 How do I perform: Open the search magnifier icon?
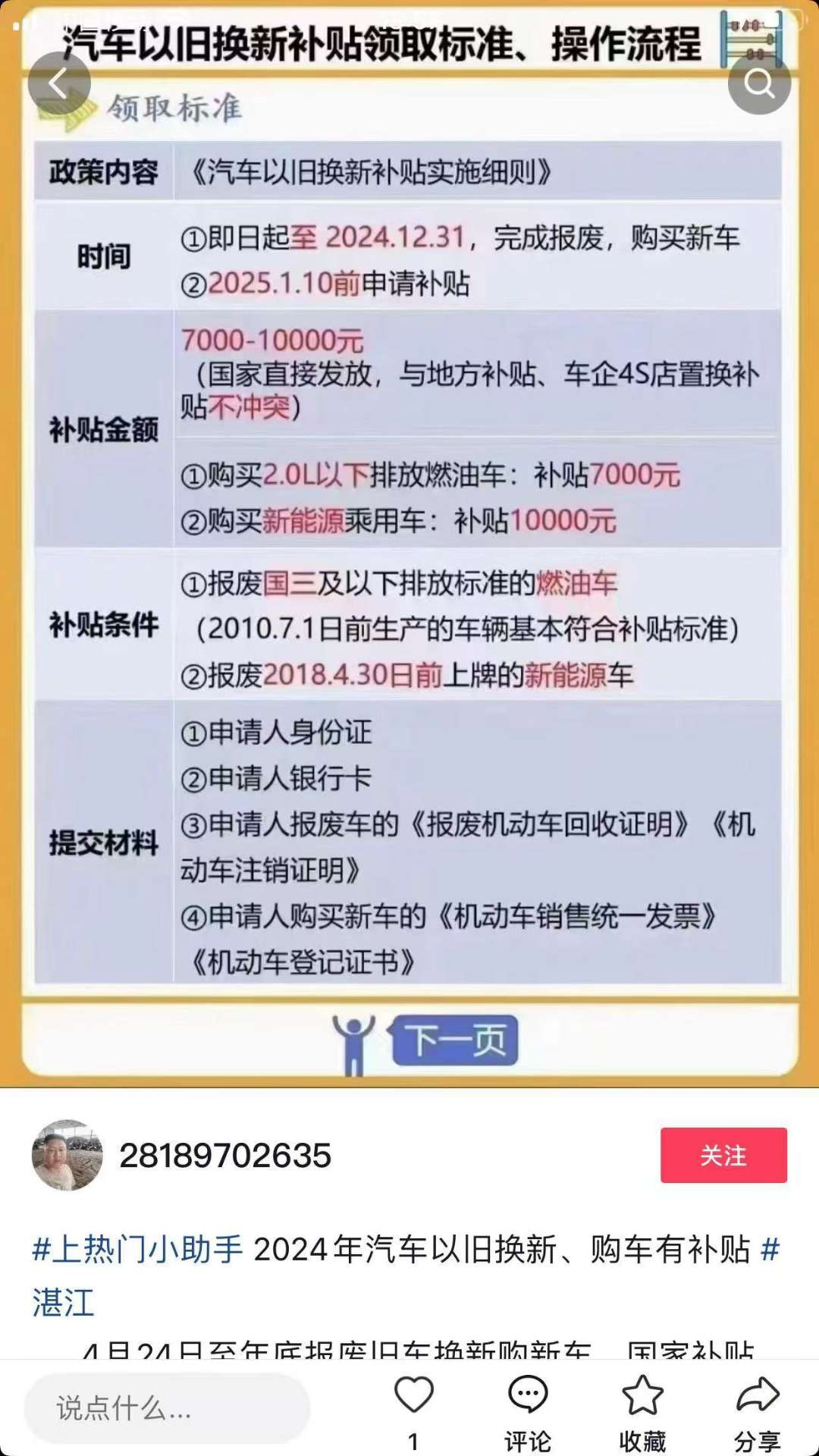click(x=759, y=83)
